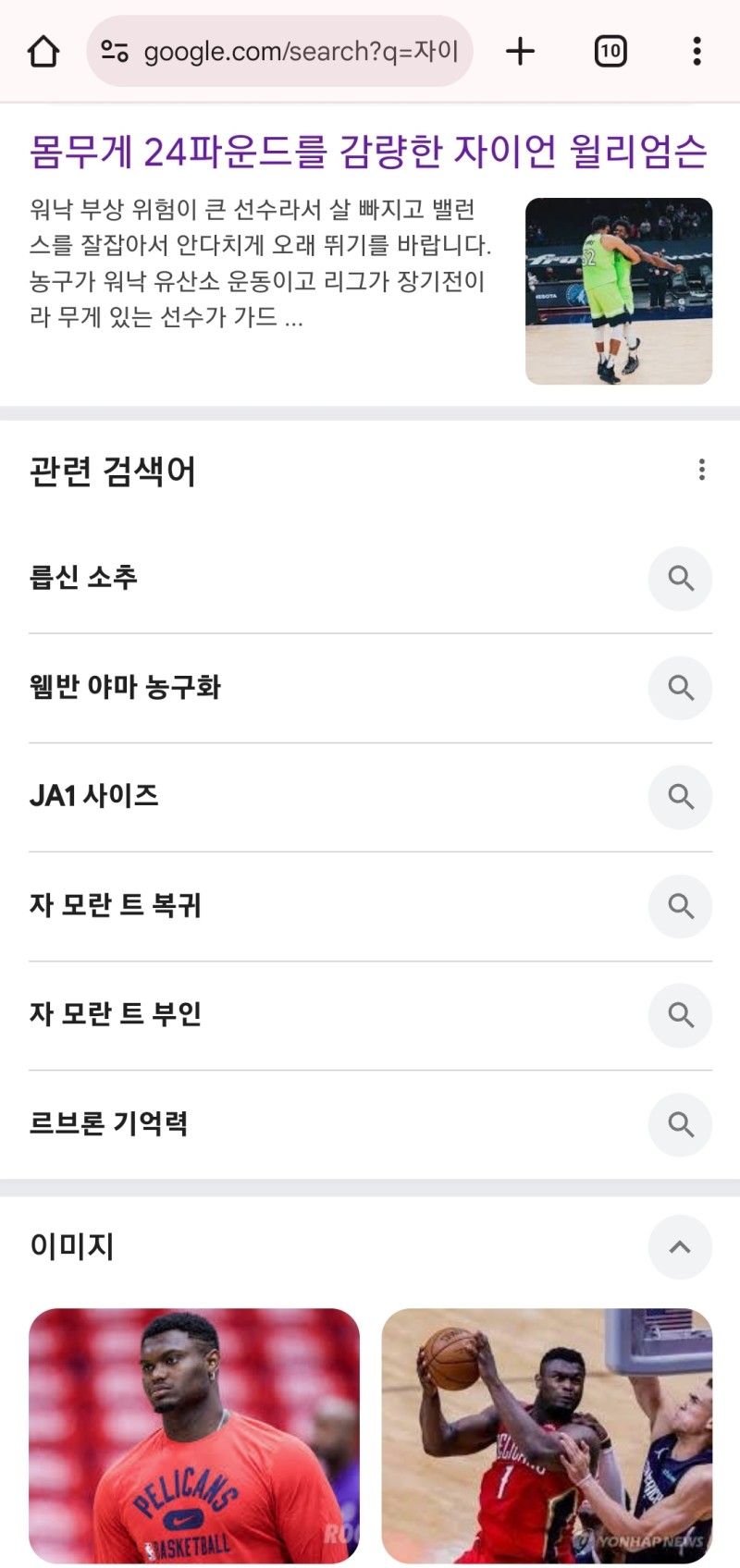Open the image of player in Pelicans shirt

pos(194,1435)
